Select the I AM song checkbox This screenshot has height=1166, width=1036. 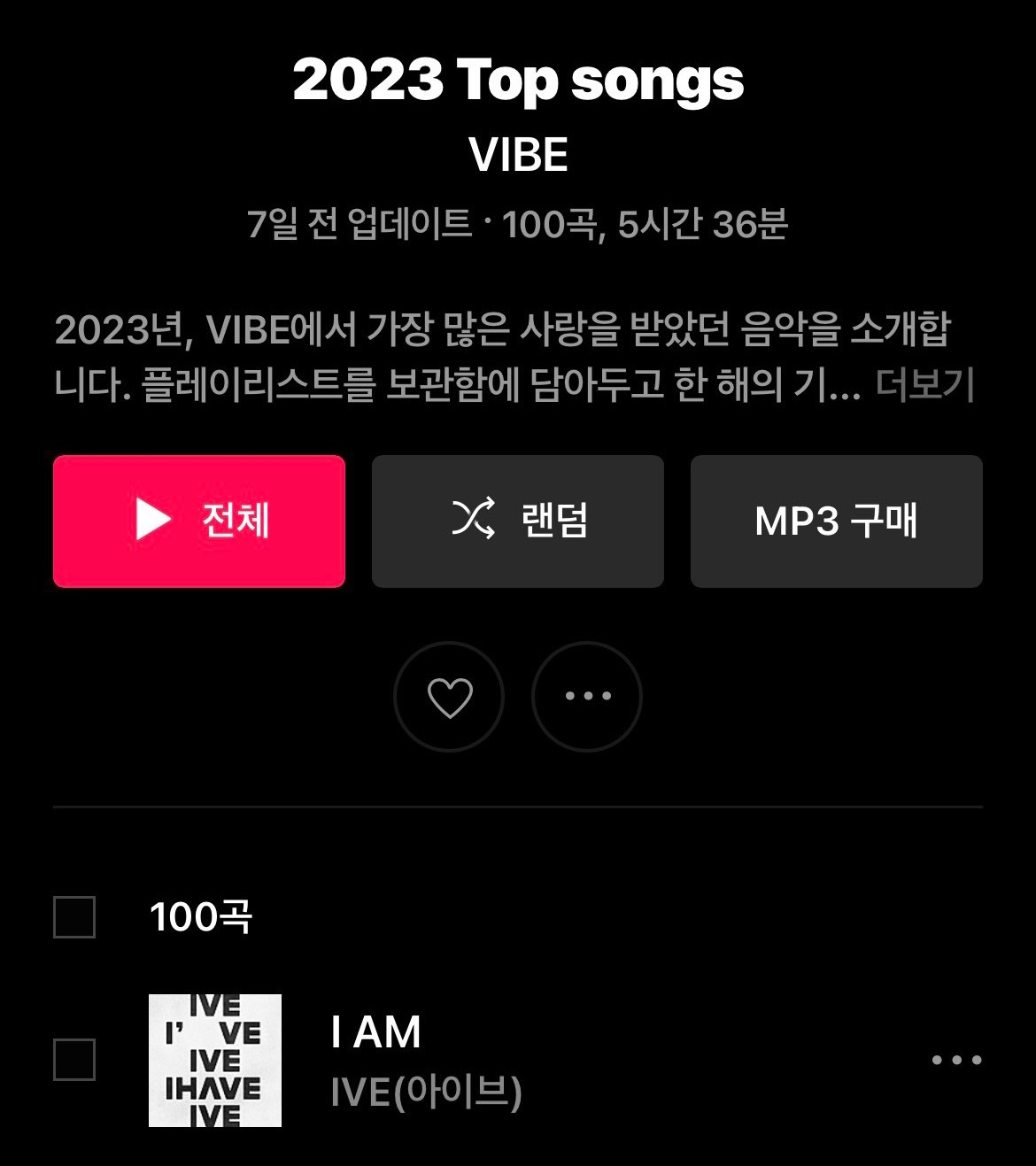coord(74,1060)
